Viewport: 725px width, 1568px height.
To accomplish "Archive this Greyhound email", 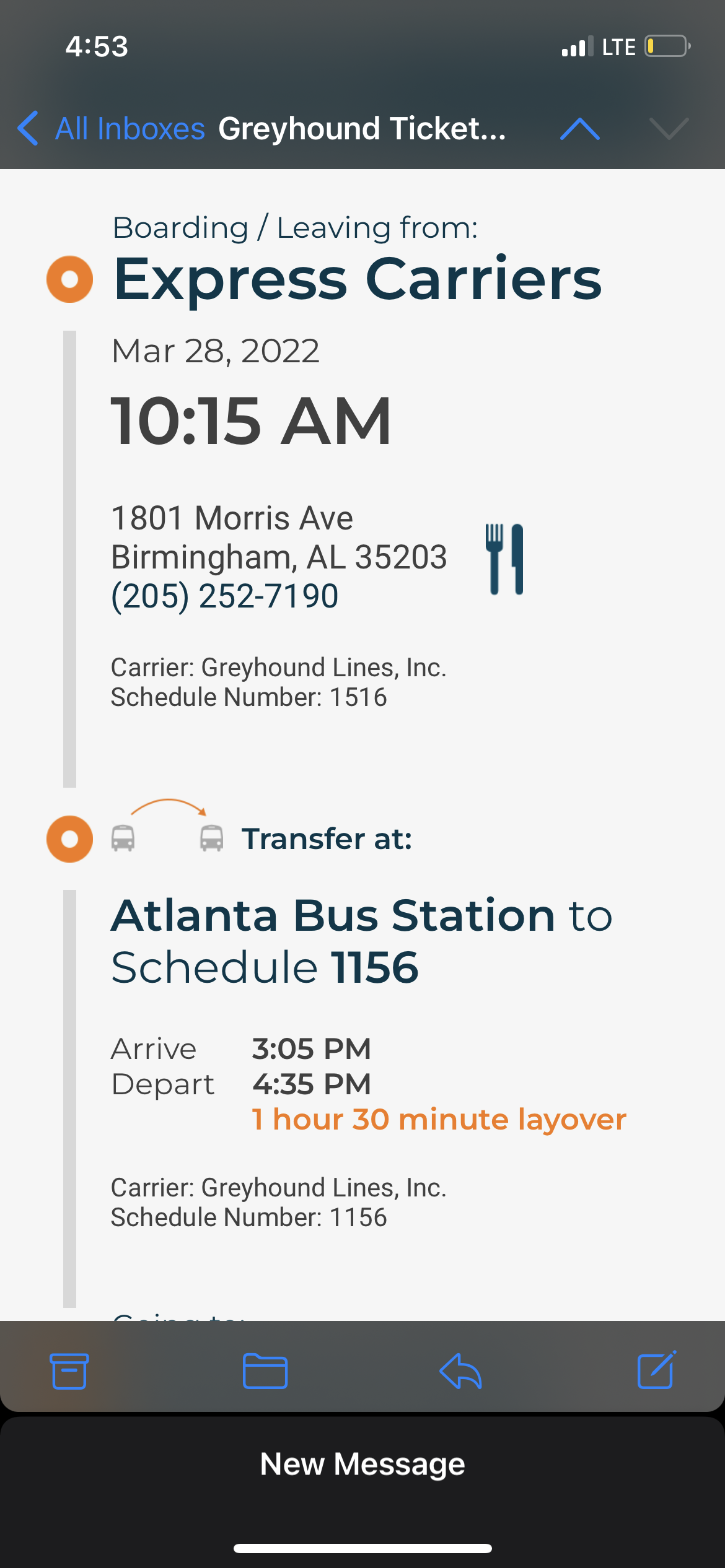I will [x=69, y=1371].
